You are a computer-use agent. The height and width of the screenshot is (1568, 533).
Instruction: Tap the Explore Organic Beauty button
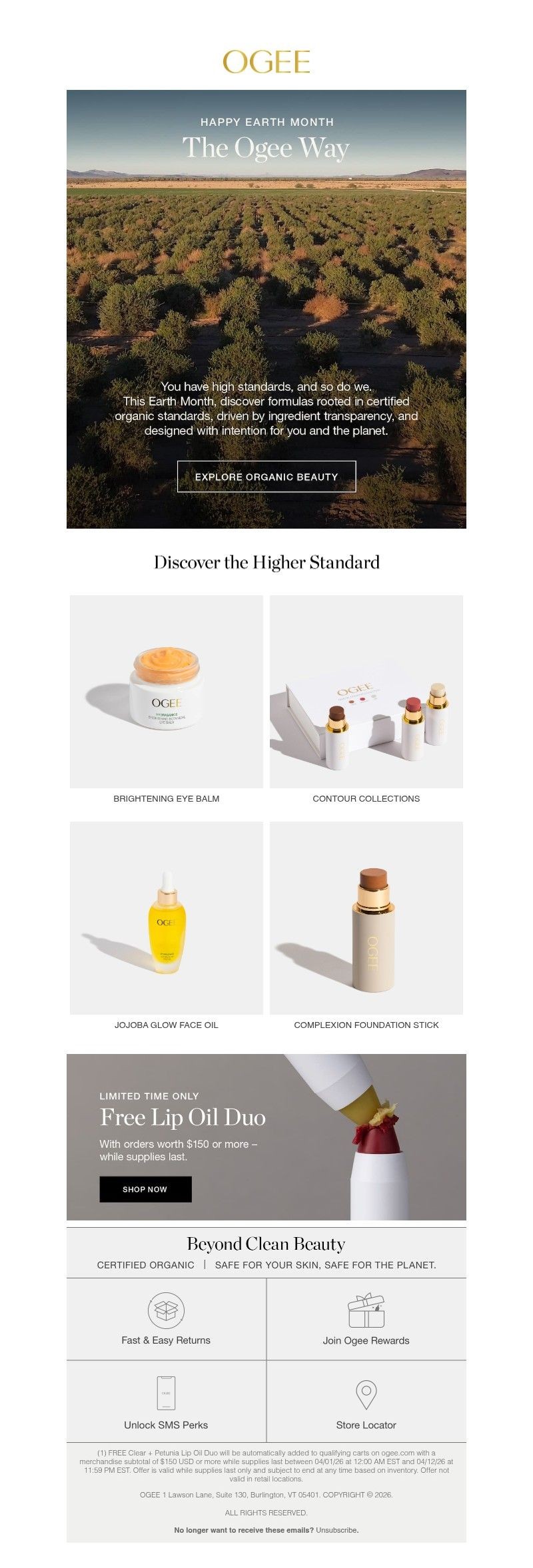[266, 477]
